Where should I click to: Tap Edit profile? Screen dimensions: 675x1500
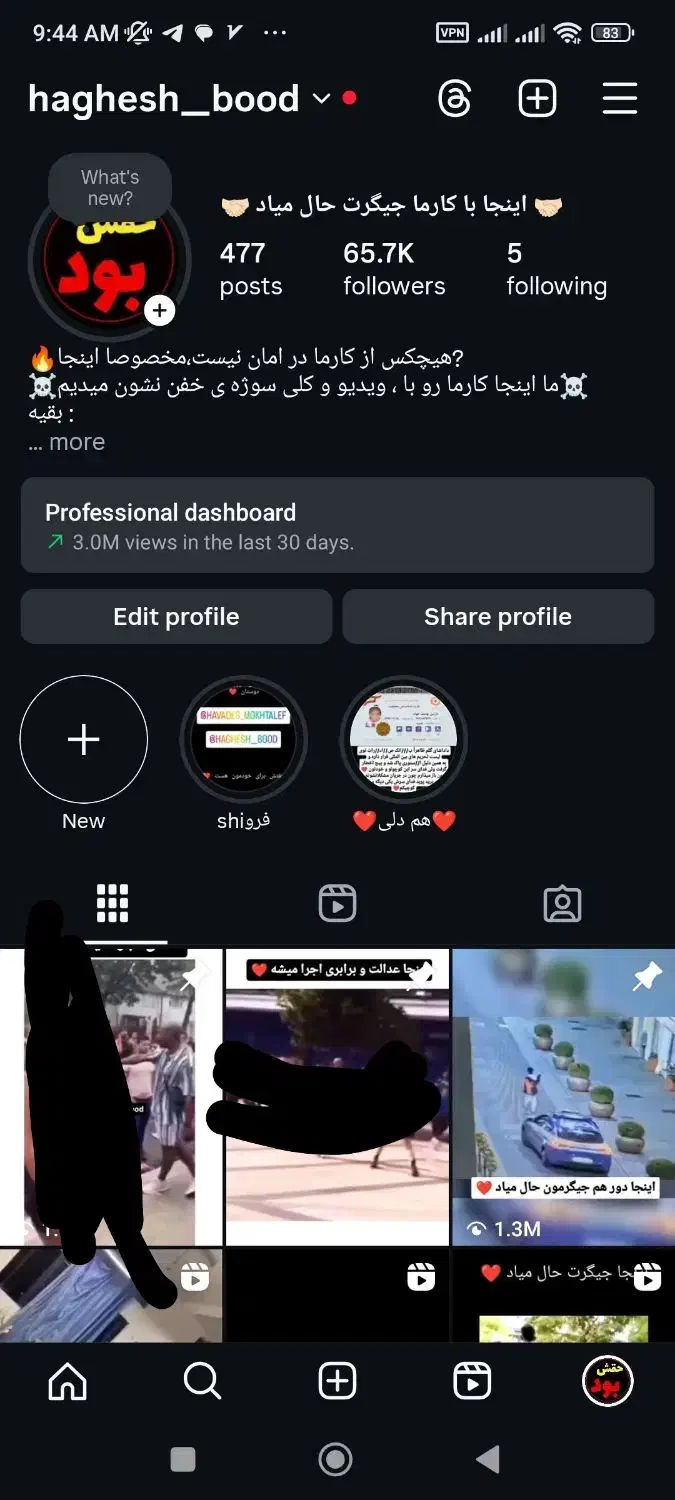point(176,616)
